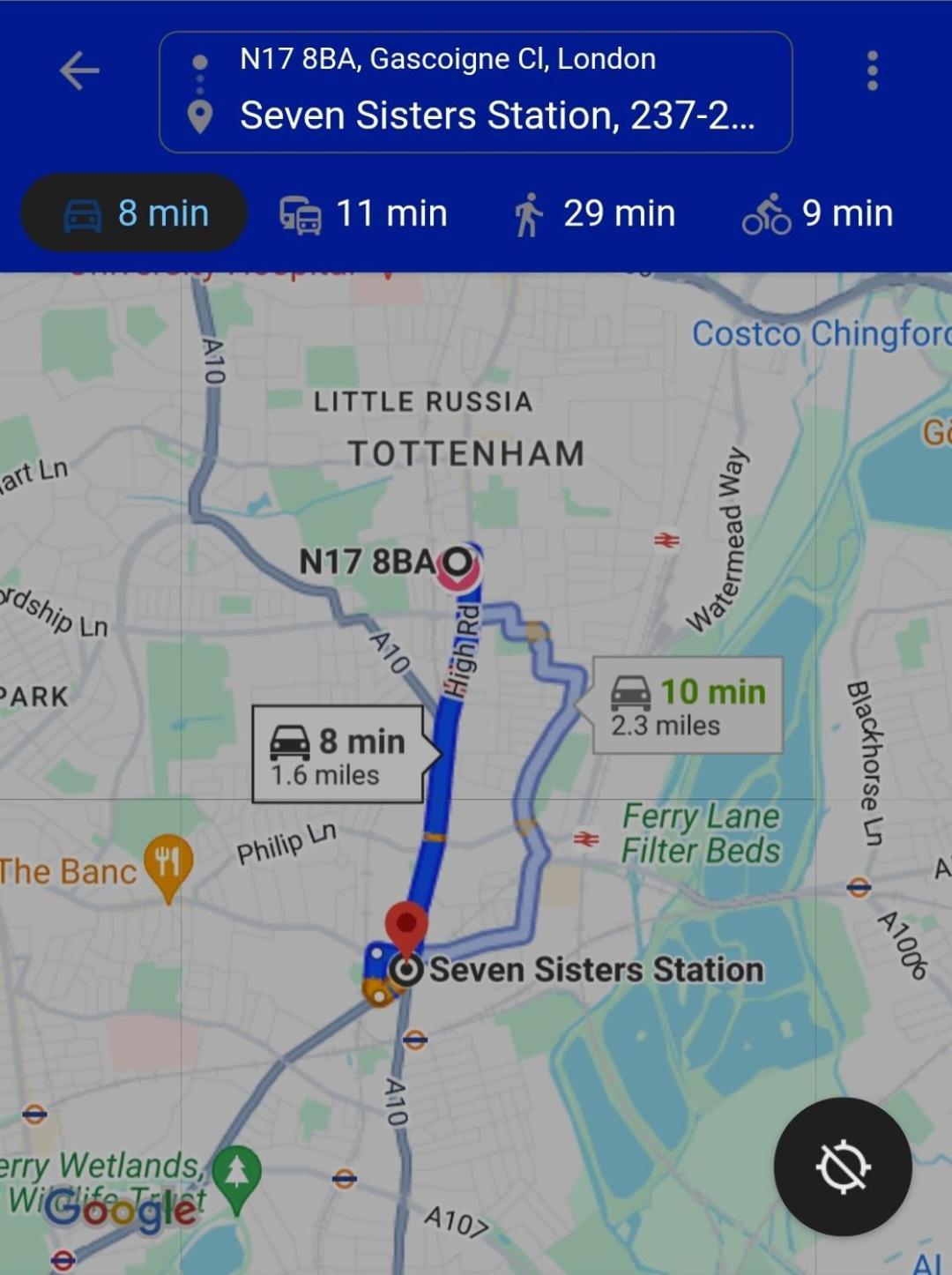
Task: Select the 8 min 1.6 miles route label
Action: point(338,755)
